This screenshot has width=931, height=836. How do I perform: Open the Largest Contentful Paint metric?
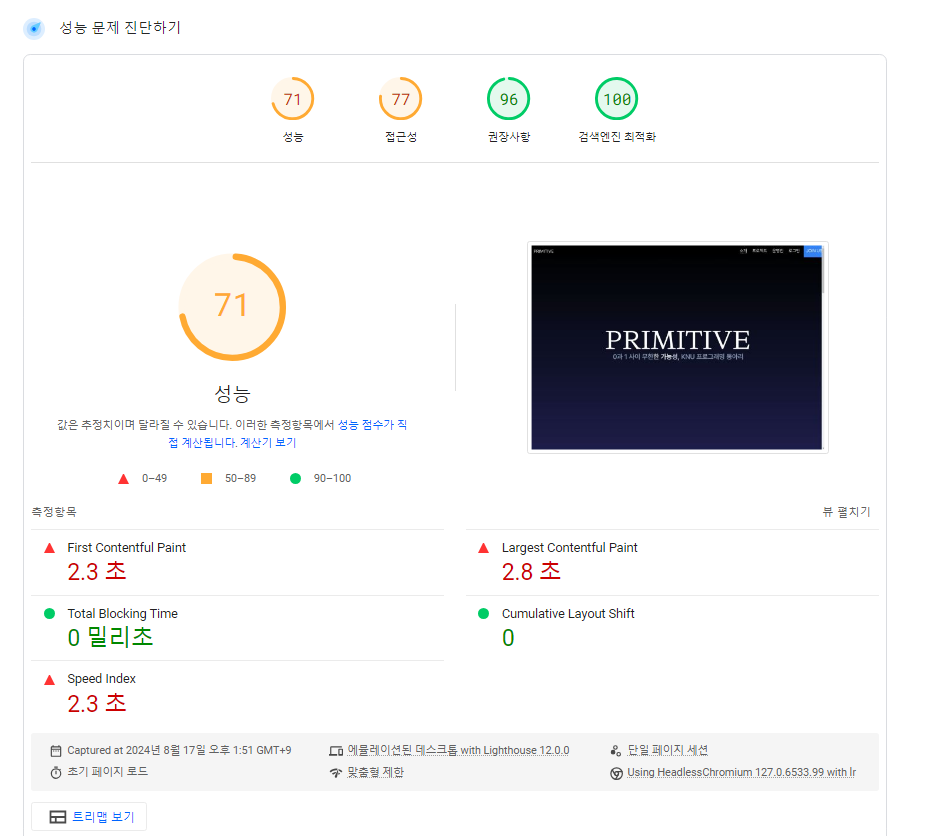[x=569, y=548]
